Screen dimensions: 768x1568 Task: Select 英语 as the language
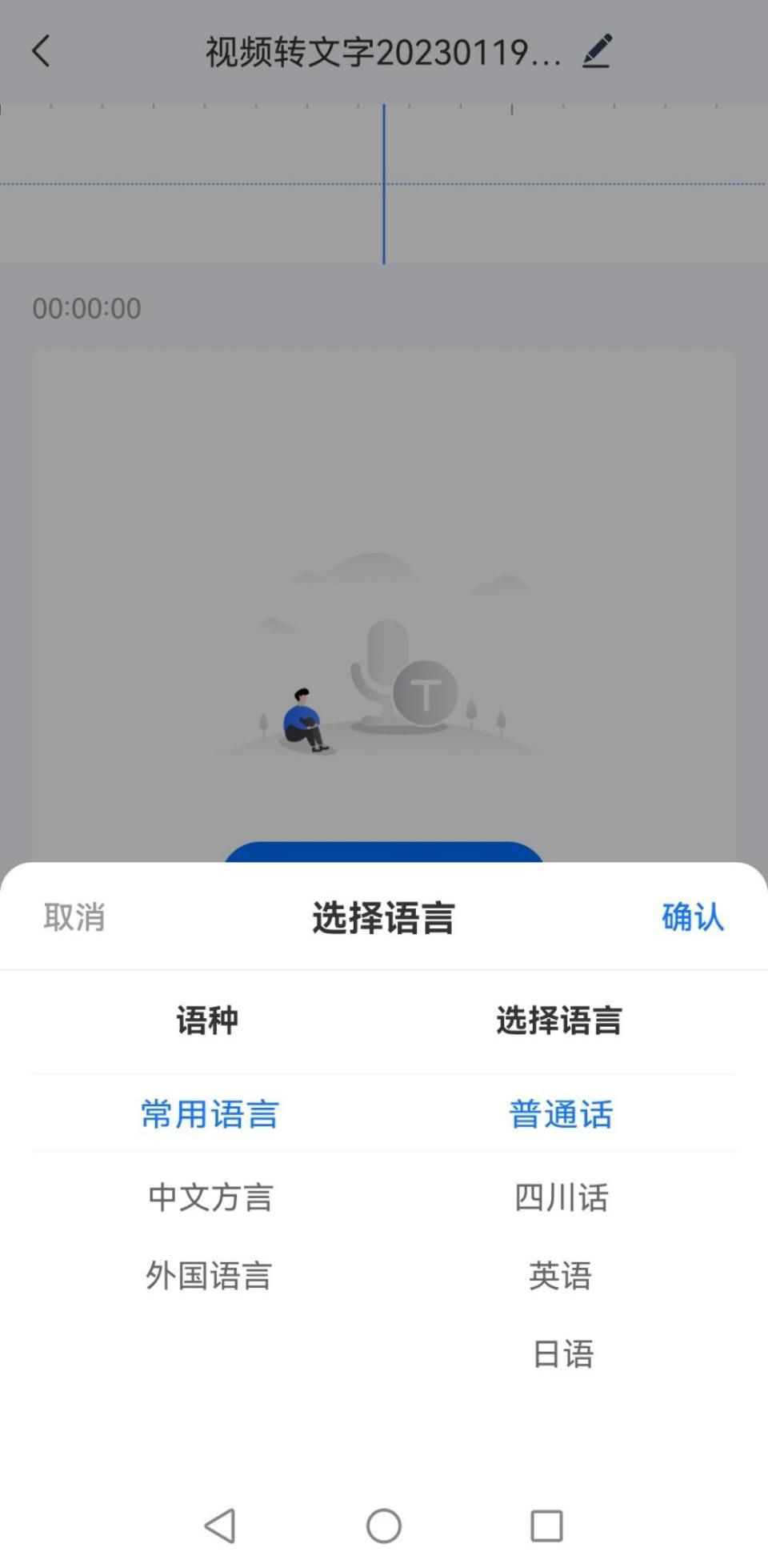(x=561, y=1275)
